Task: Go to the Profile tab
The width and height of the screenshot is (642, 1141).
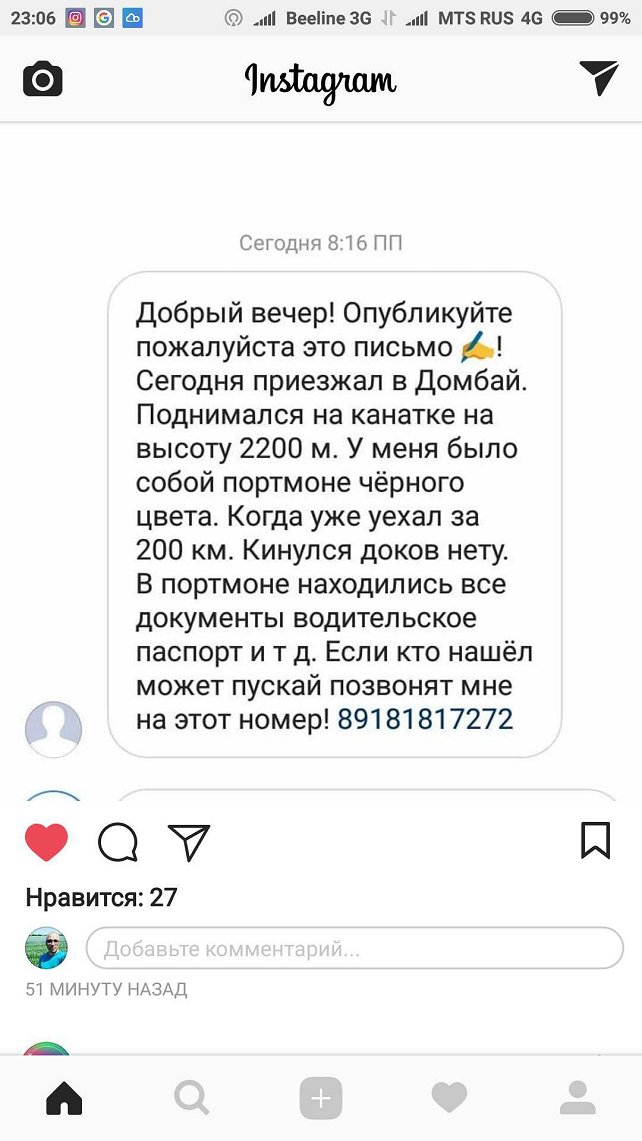Action: click(x=578, y=1099)
